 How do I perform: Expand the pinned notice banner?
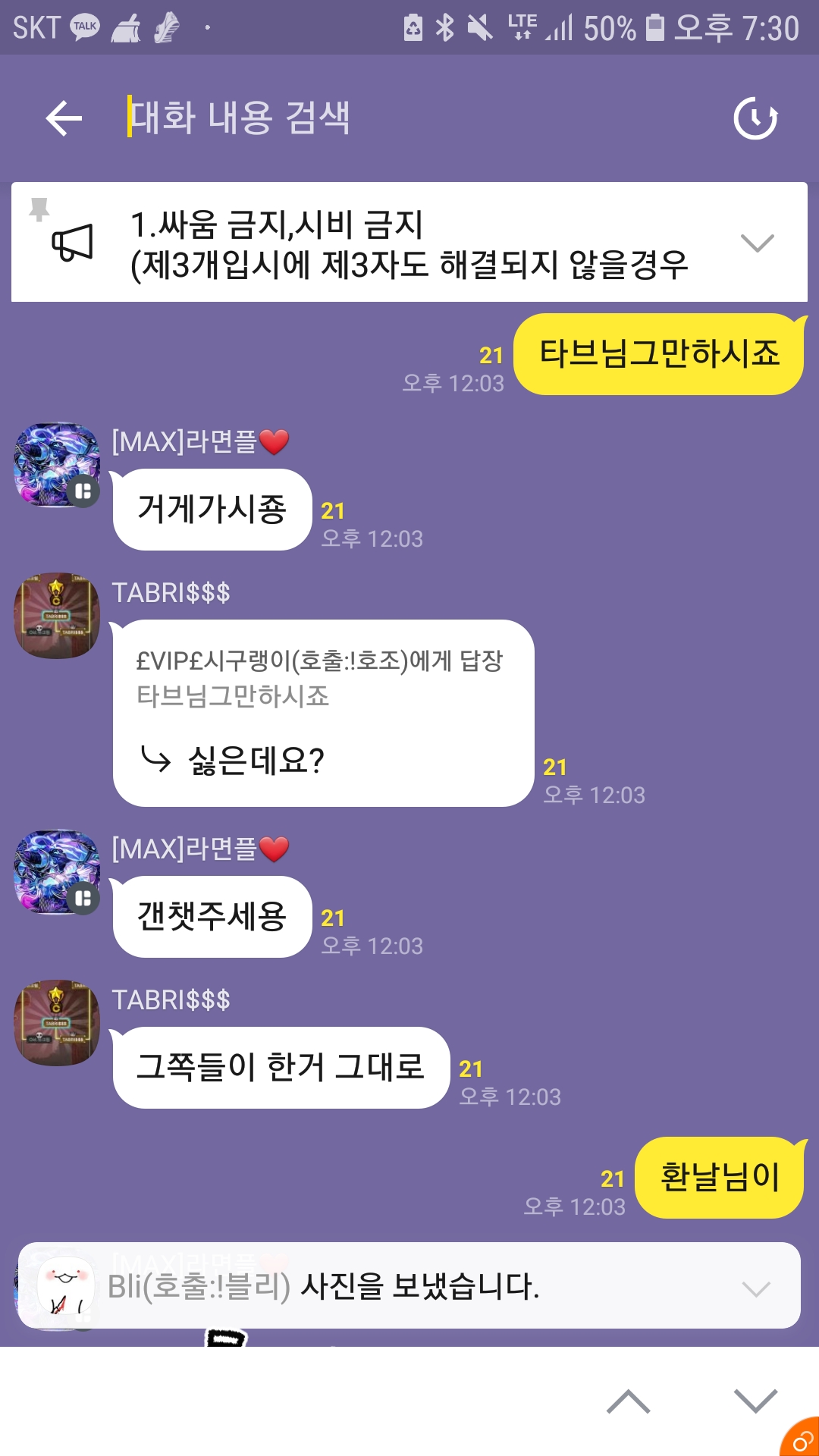[757, 243]
